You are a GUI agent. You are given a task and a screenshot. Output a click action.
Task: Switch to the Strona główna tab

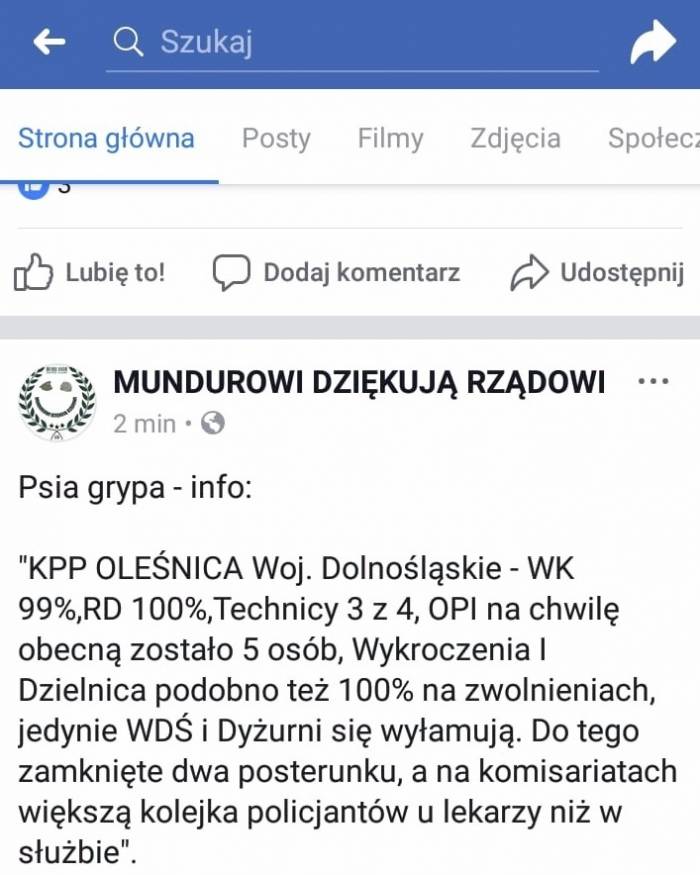(x=106, y=138)
